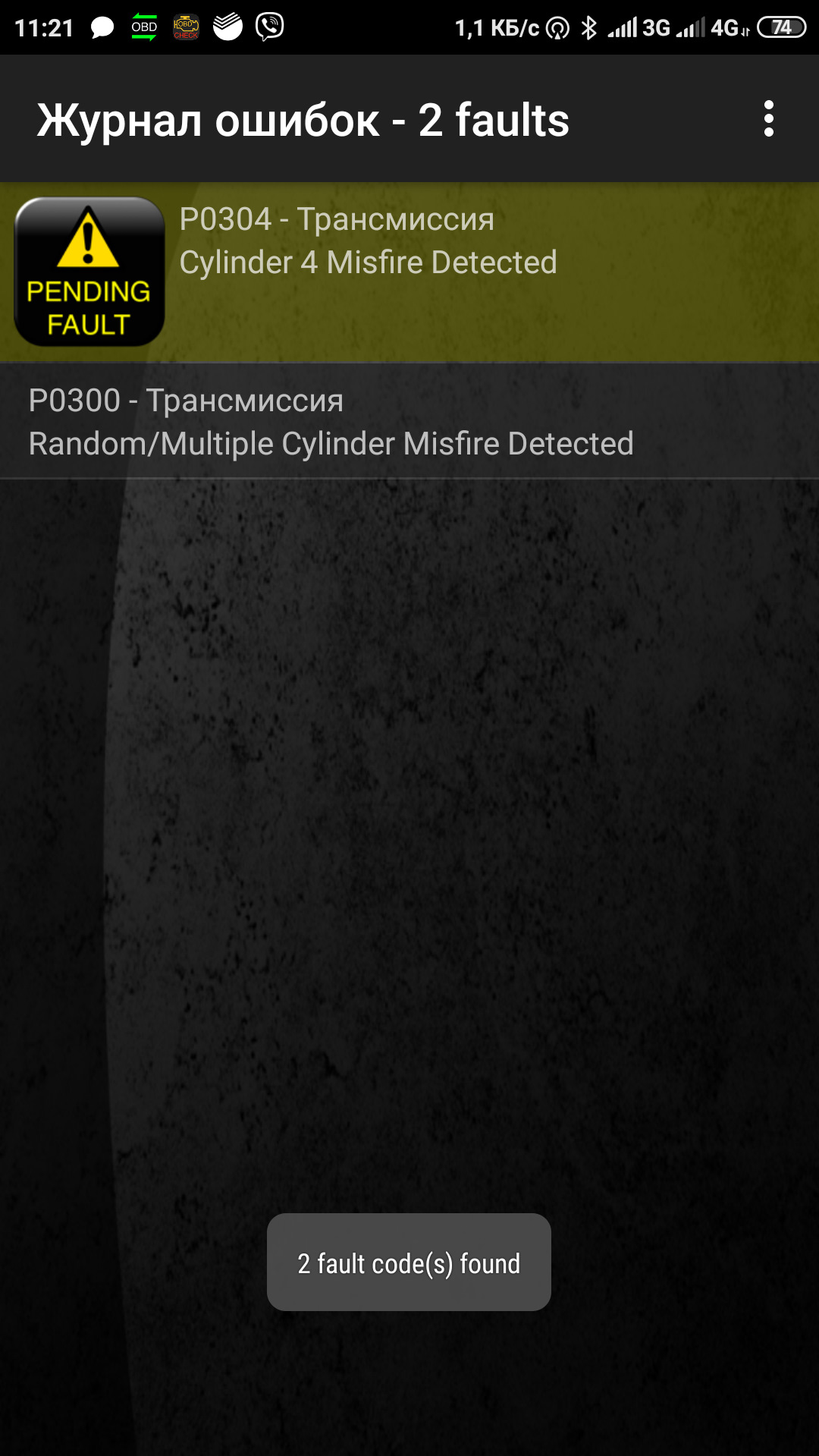This screenshot has height=1456, width=819.
Task: Open the overflow menu
Action: coord(768,119)
